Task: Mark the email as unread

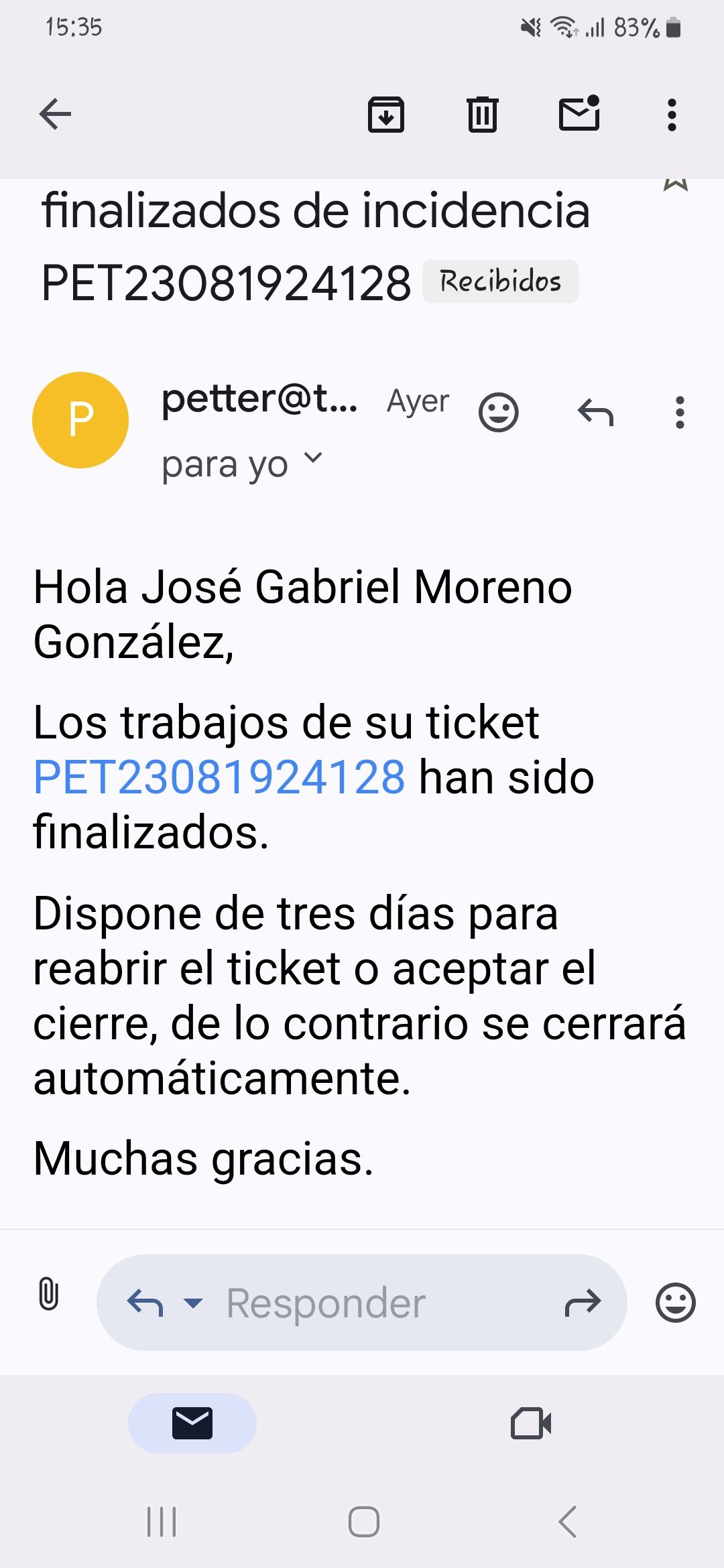Action: (579, 114)
